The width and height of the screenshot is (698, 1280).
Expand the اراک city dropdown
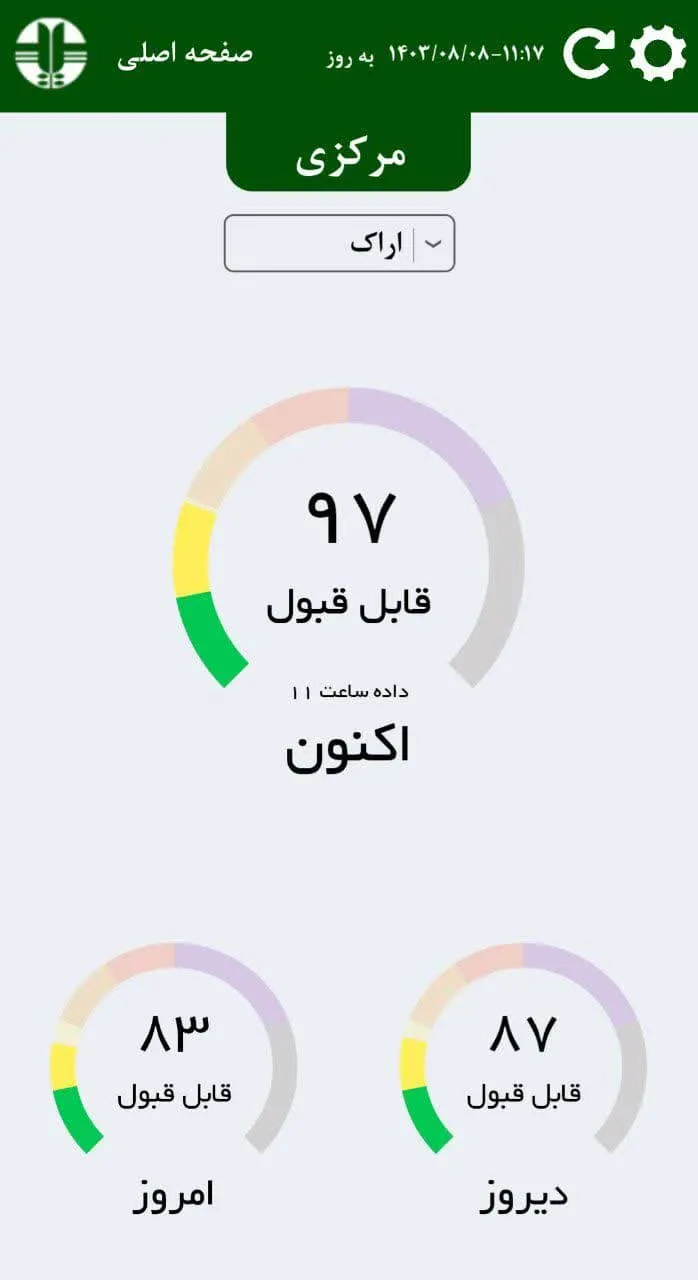point(340,243)
